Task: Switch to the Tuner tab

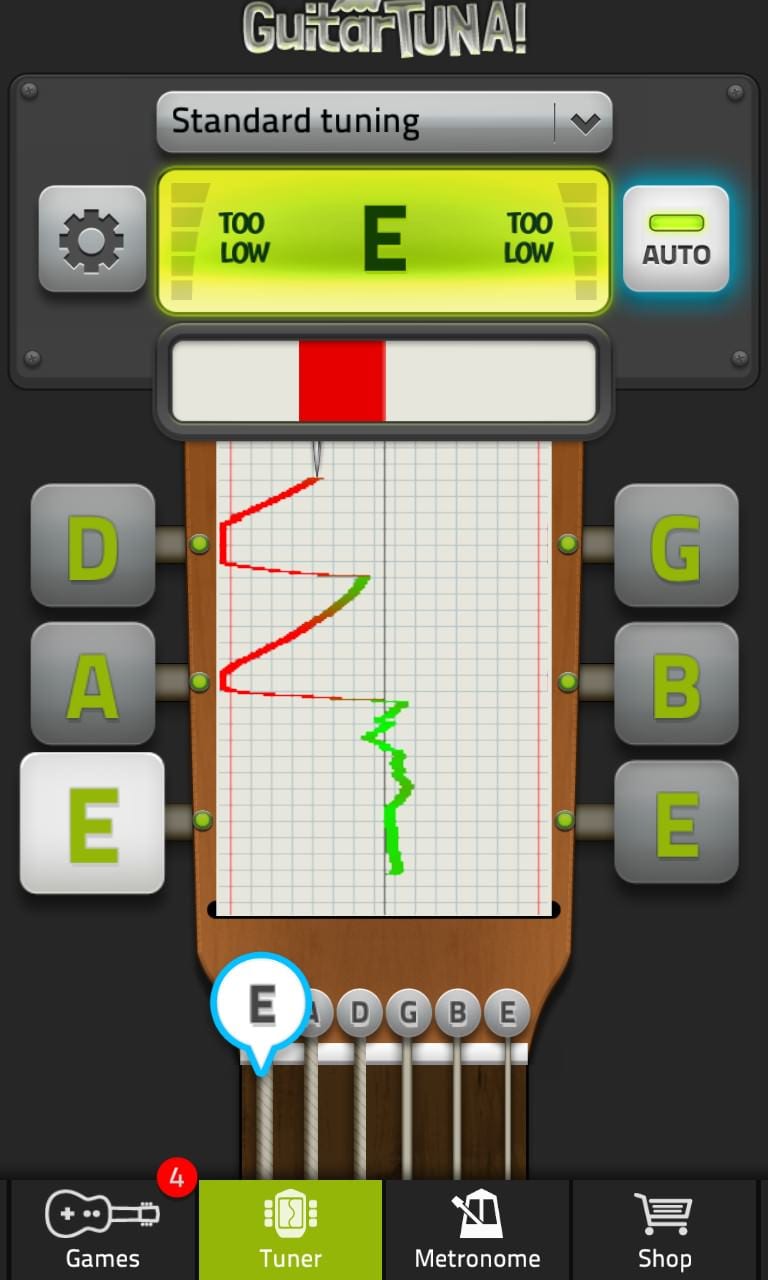Action: point(291,1230)
